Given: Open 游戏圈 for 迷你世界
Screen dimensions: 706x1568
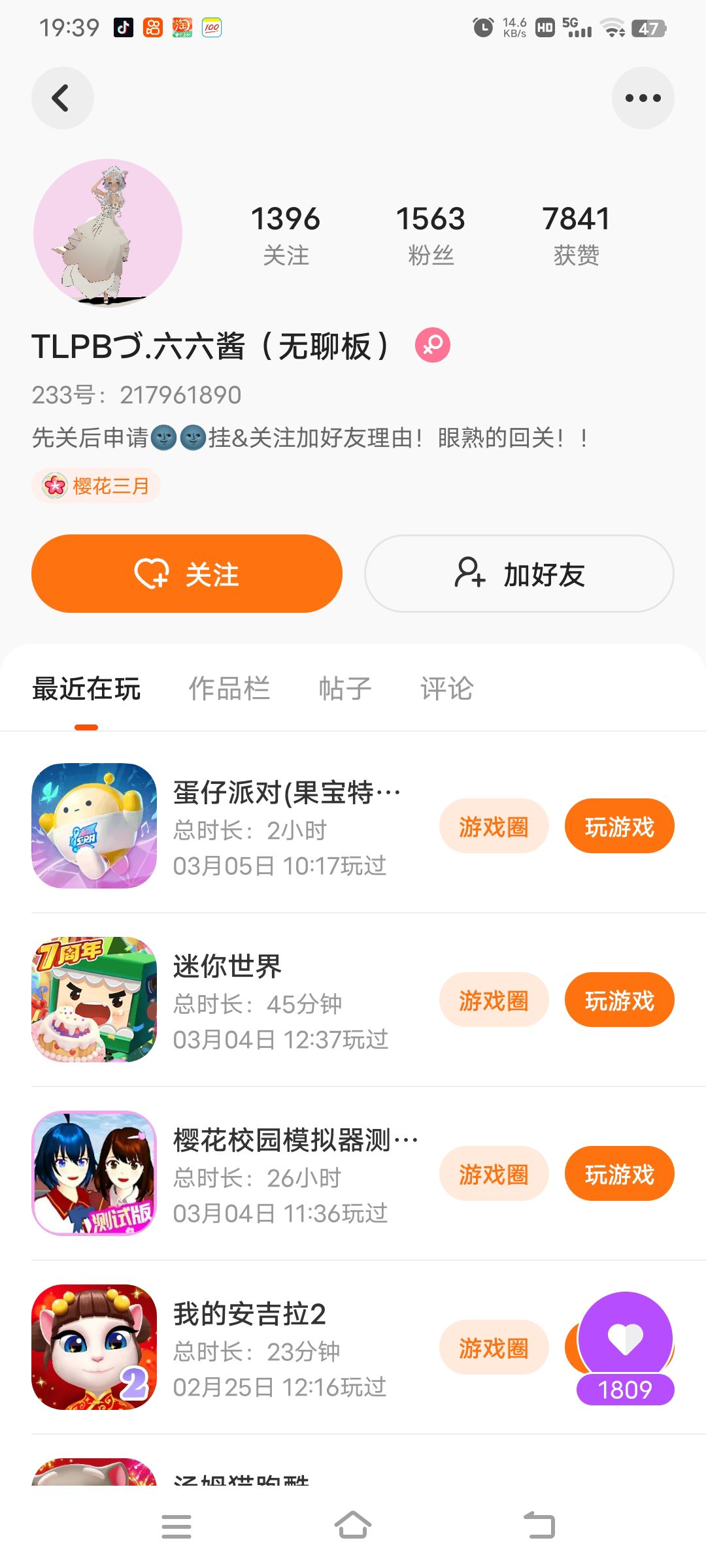Looking at the screenshot, I should (494, 1000).
